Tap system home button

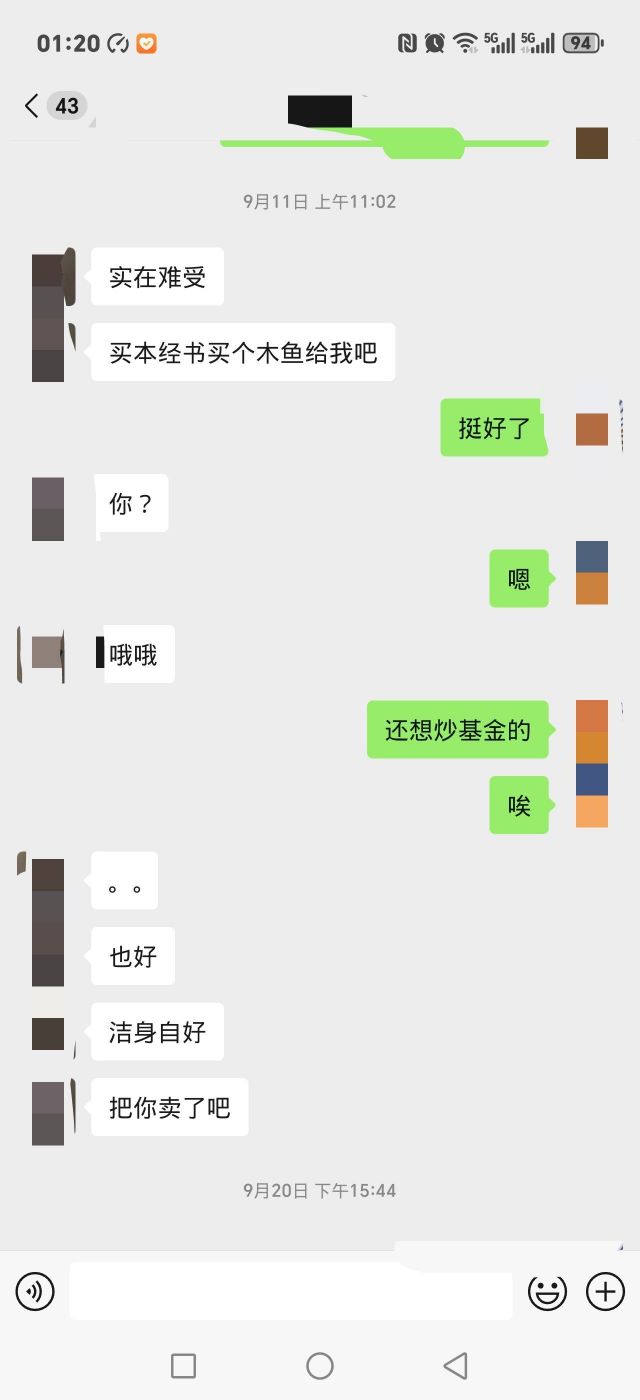[x=320, y=1365]
